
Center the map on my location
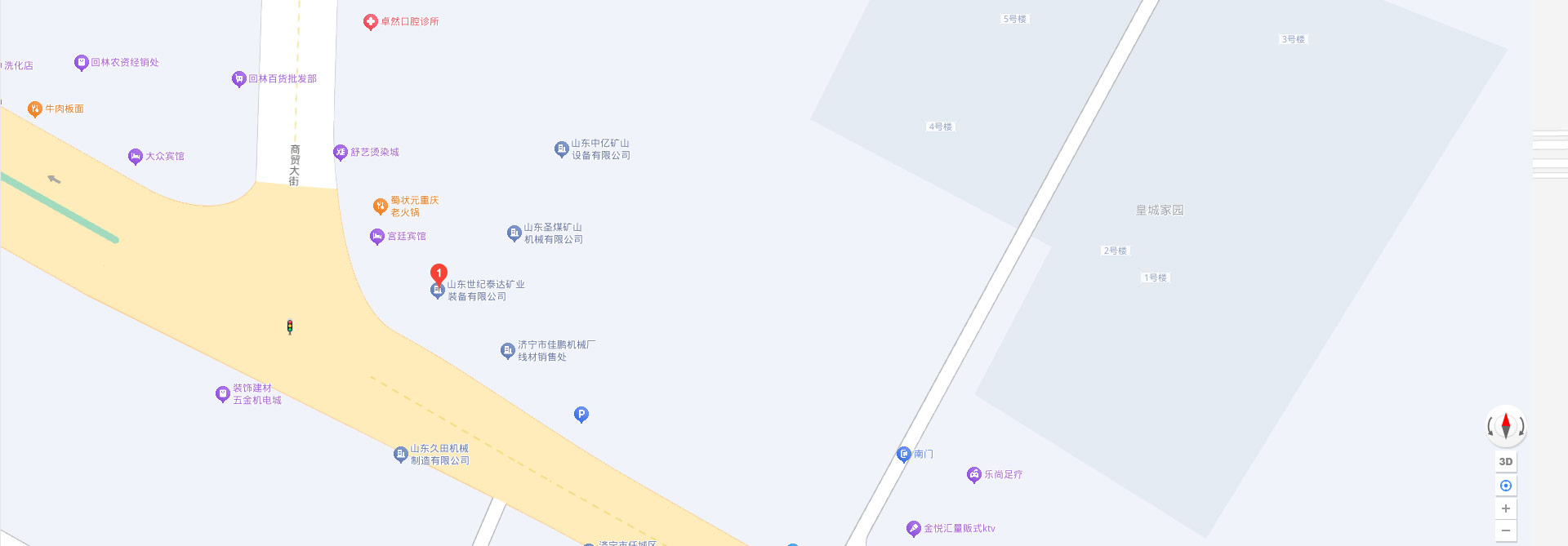point(1505,486)
